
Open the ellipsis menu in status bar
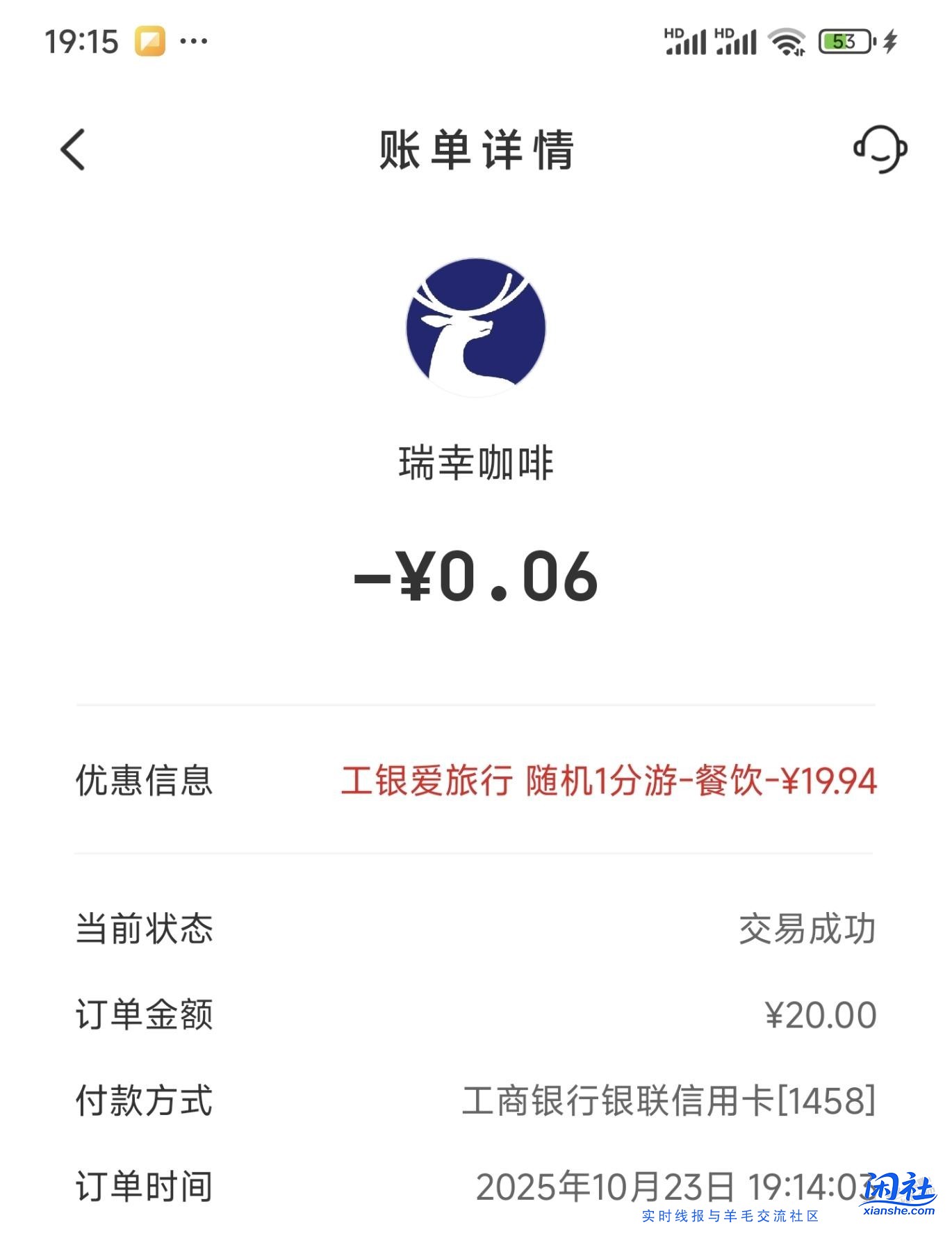193,43
